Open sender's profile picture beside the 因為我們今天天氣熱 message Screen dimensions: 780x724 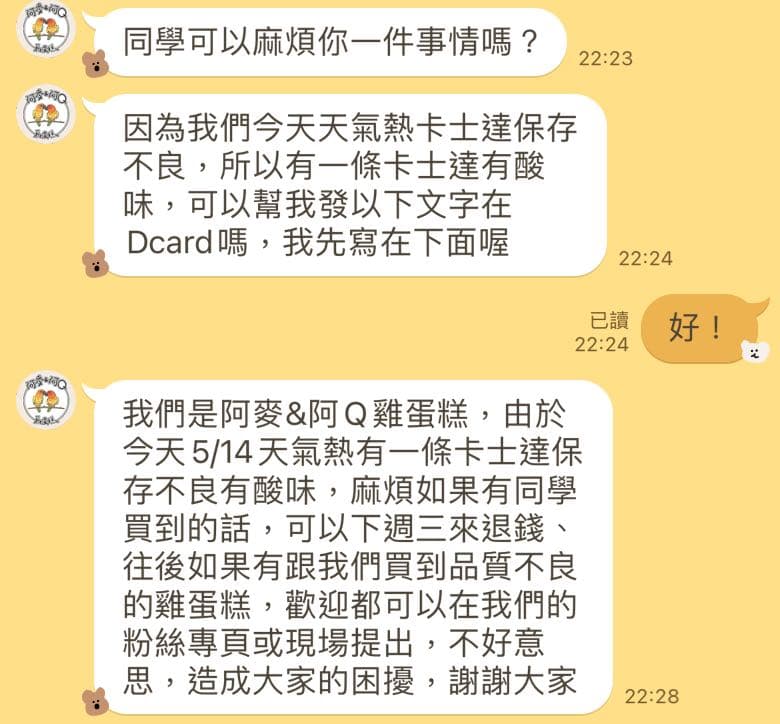pos(48,112)
